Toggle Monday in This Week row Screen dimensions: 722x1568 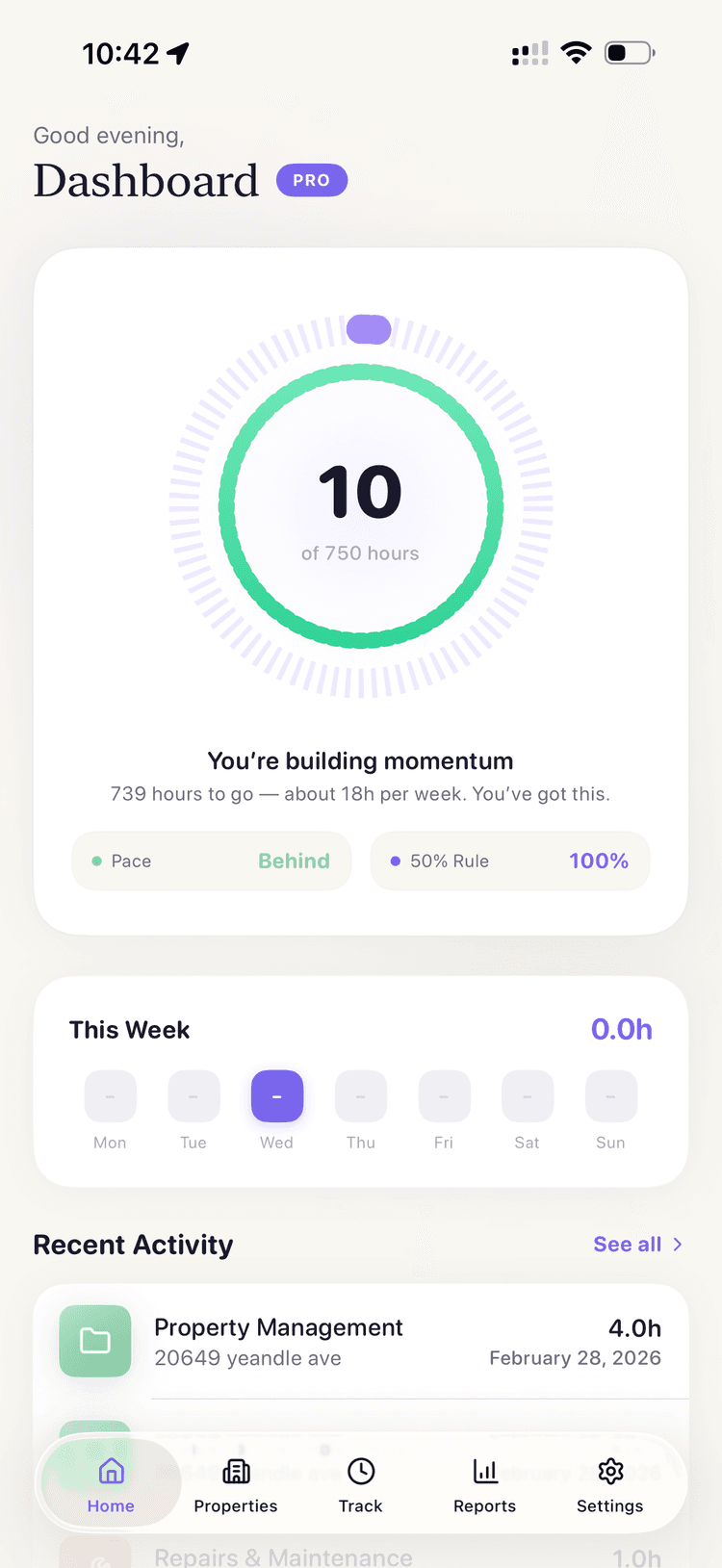(x=110, y=1095)
